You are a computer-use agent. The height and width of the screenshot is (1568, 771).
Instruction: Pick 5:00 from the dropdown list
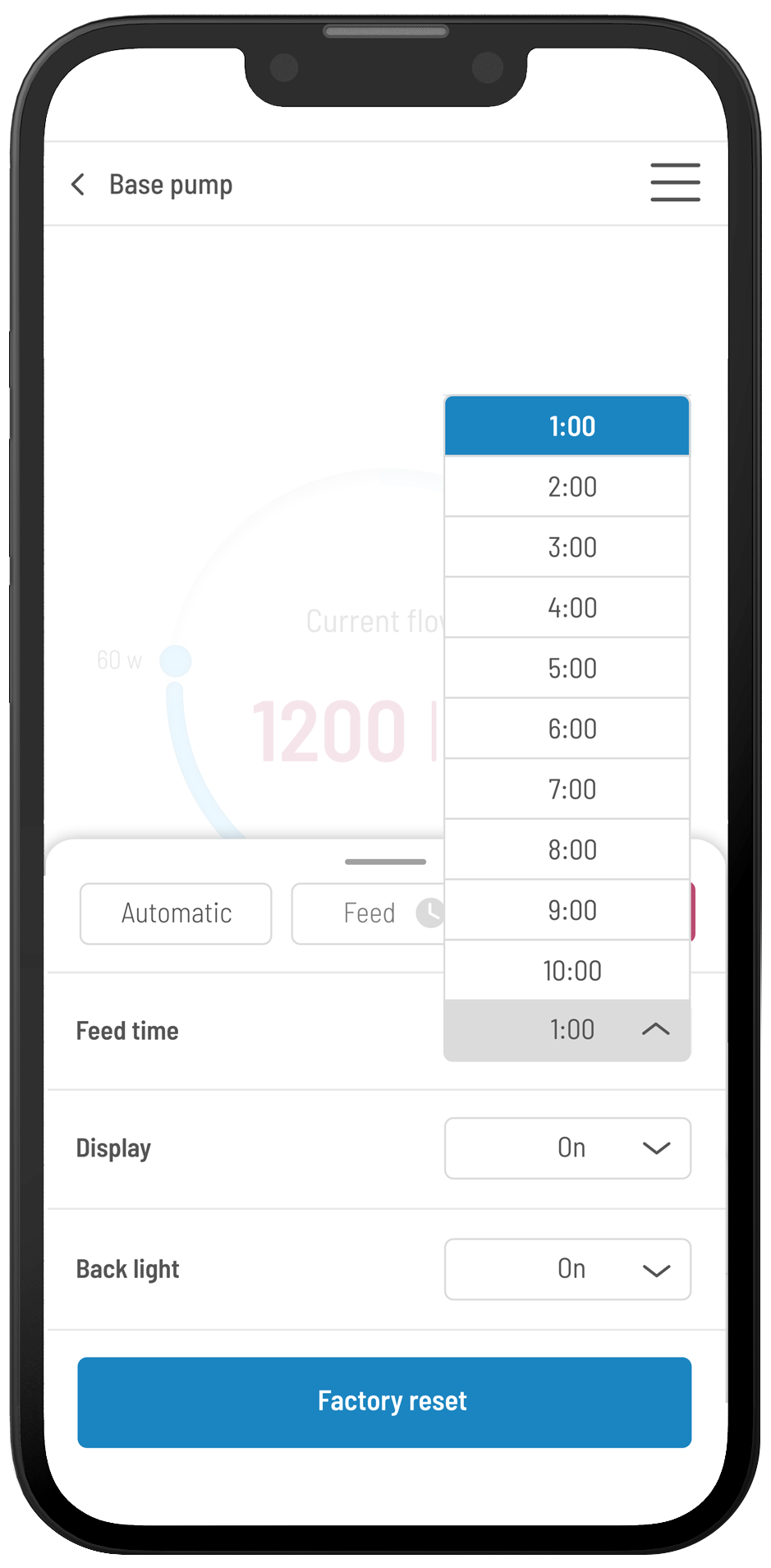[x=567, y=668]
